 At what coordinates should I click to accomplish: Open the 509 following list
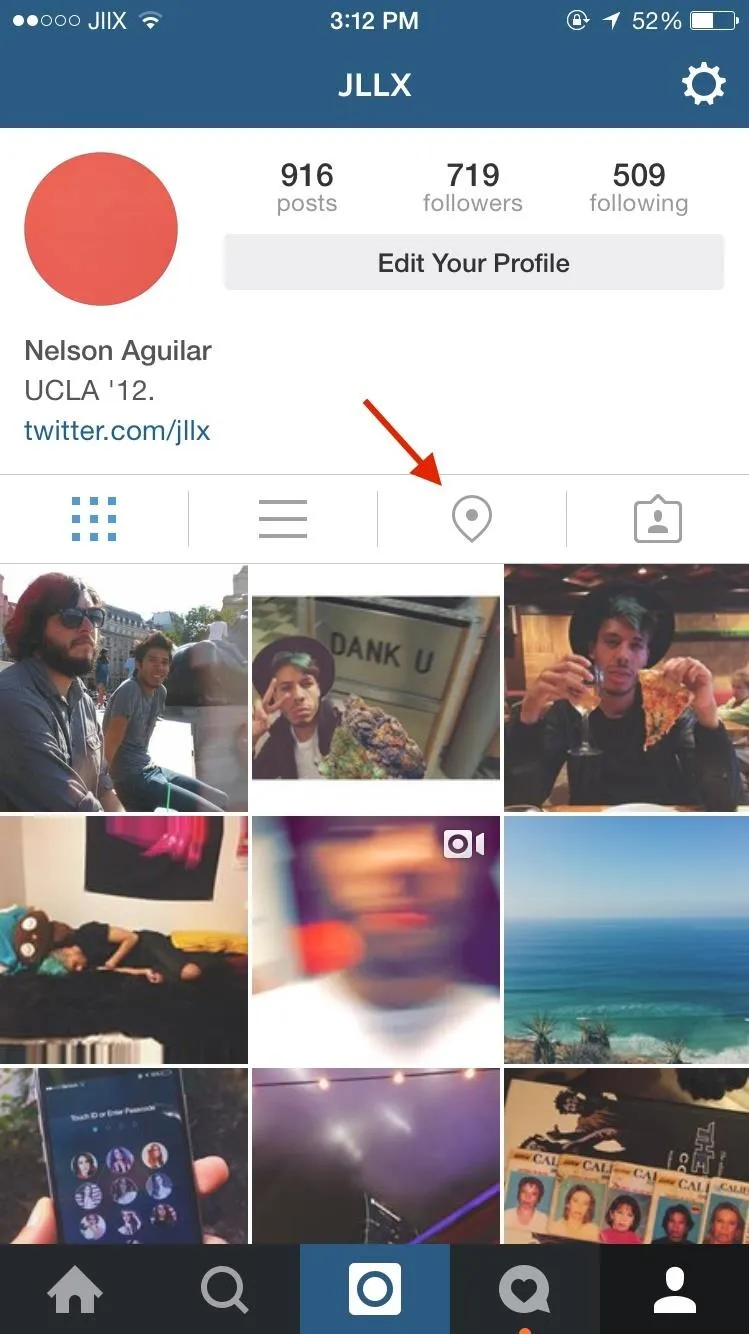pyautogui.click(x=639, y=188)
